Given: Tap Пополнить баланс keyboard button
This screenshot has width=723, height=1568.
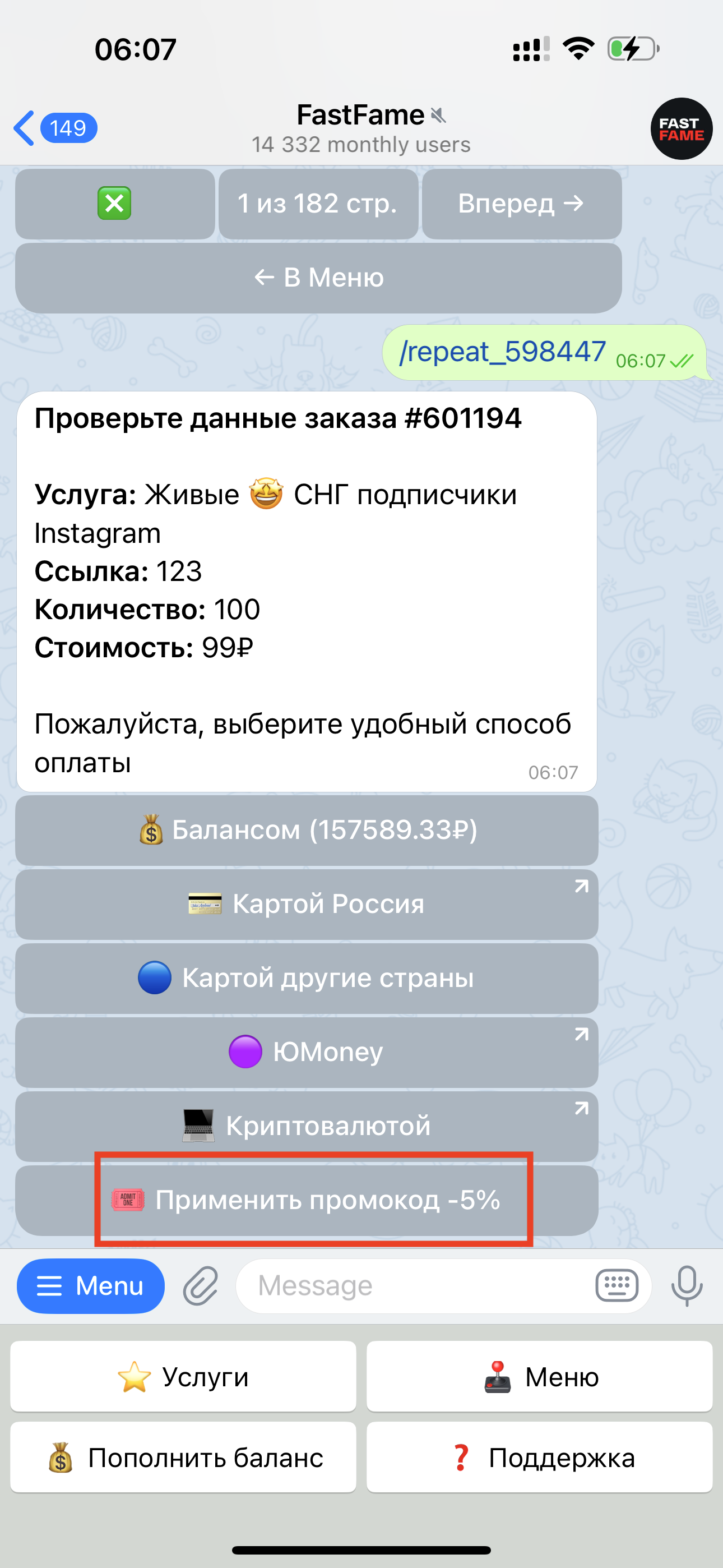Looking at the screenshot, I should click(183, 1457).
